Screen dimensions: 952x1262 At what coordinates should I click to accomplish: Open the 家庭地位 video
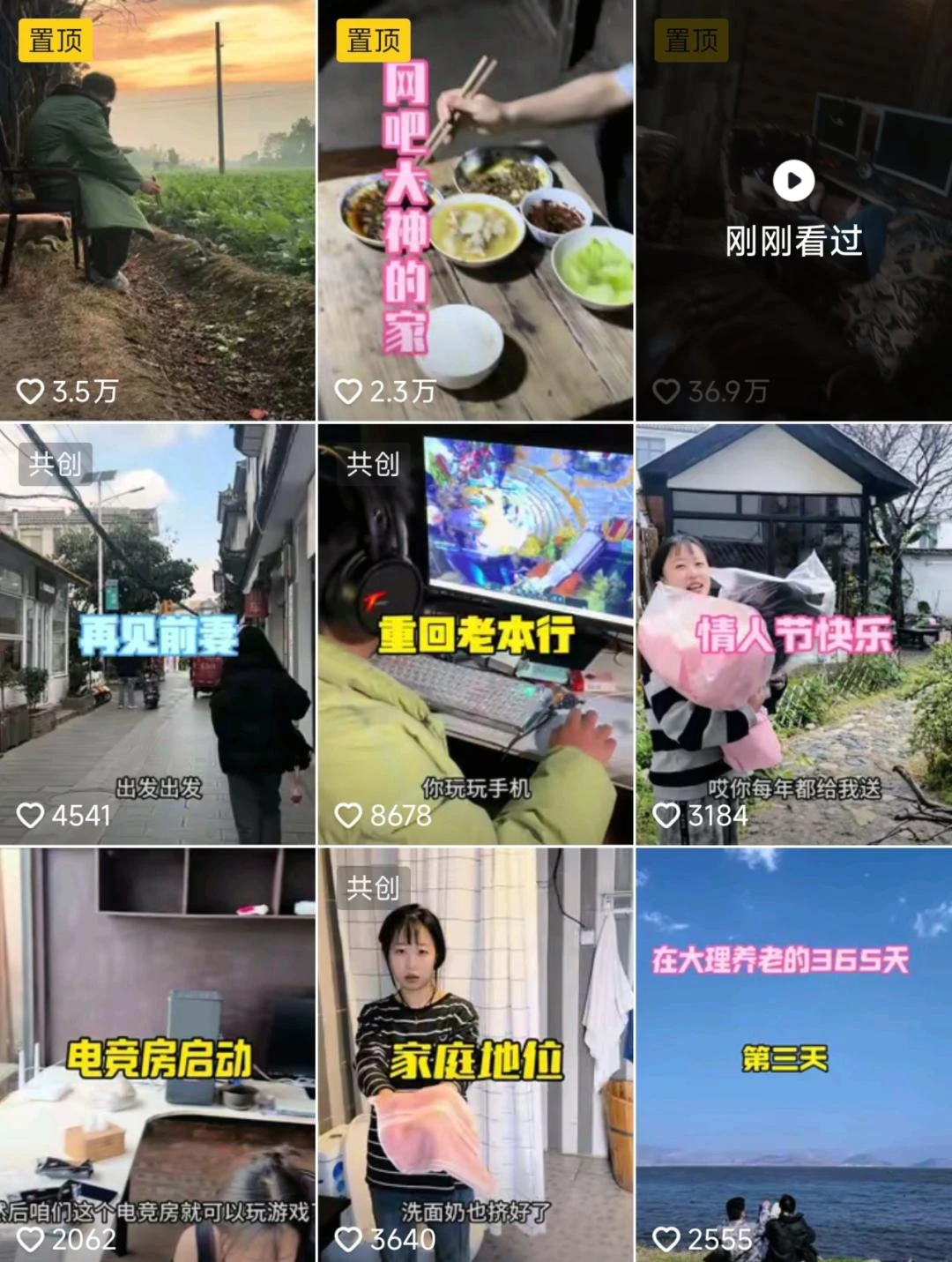click(475, 1054)
